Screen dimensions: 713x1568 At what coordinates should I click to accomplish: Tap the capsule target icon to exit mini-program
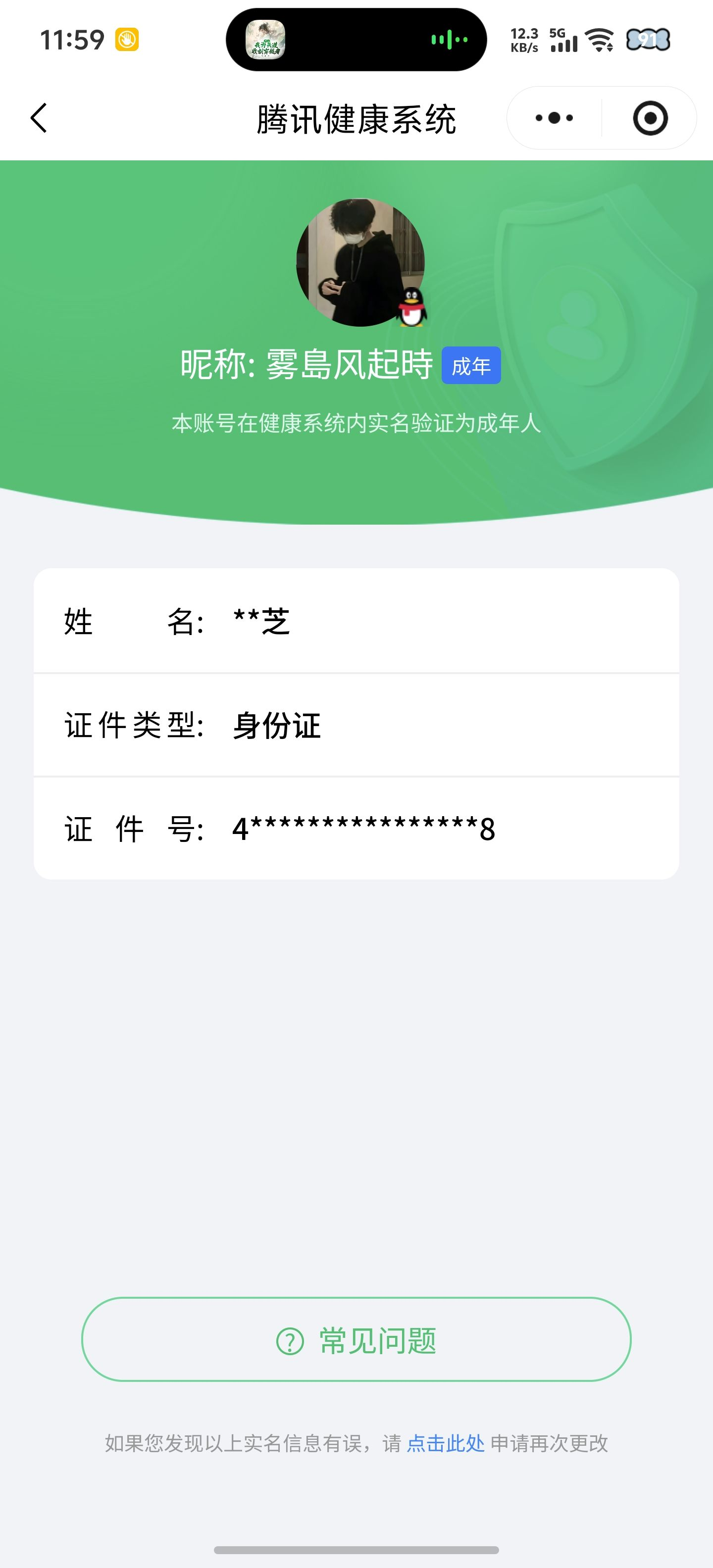[x=649, y=119]
